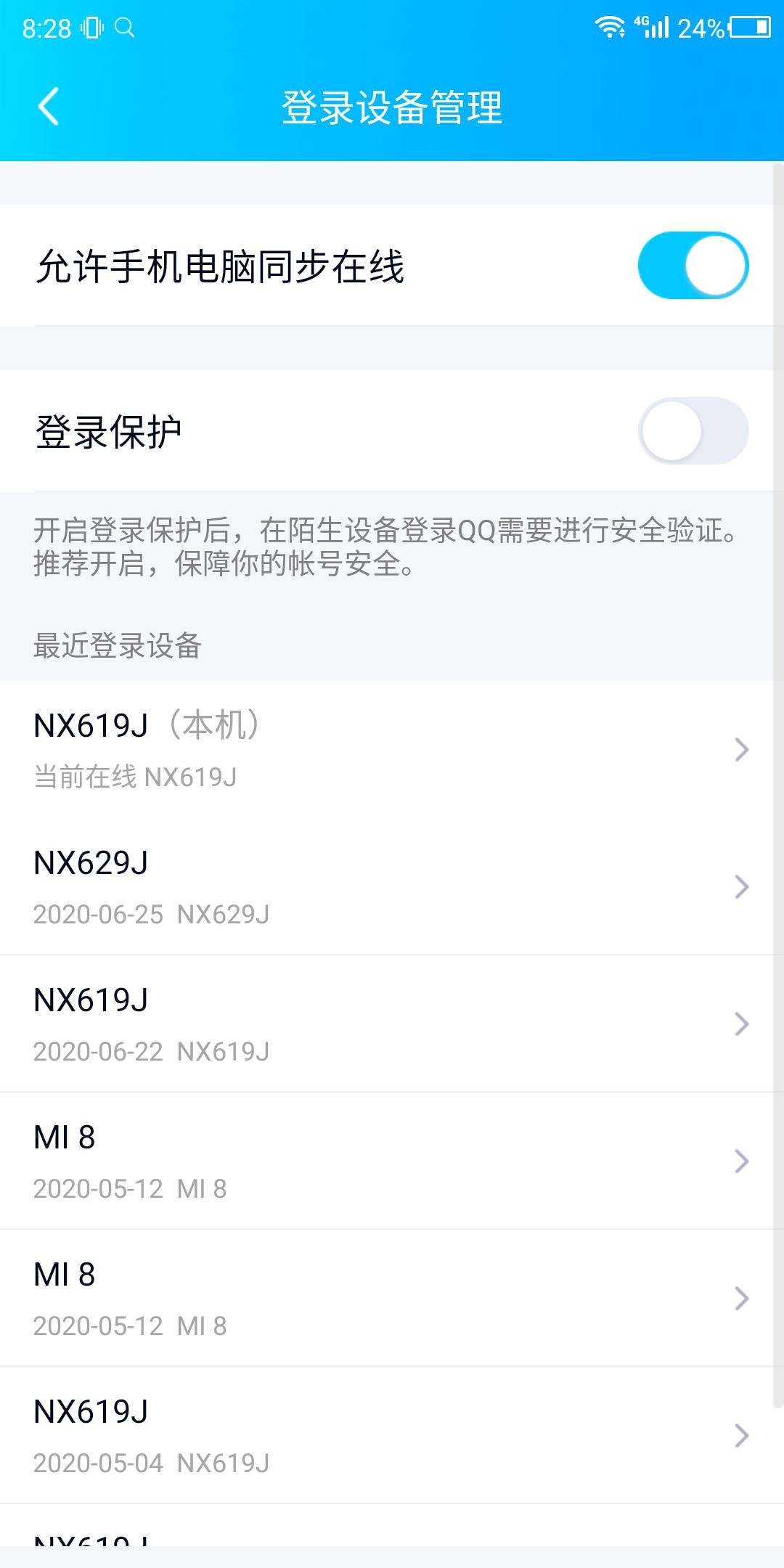Disable 允许手机电脑同步在线 sync toggle
784x1568 pixels.
click(692, 265)
